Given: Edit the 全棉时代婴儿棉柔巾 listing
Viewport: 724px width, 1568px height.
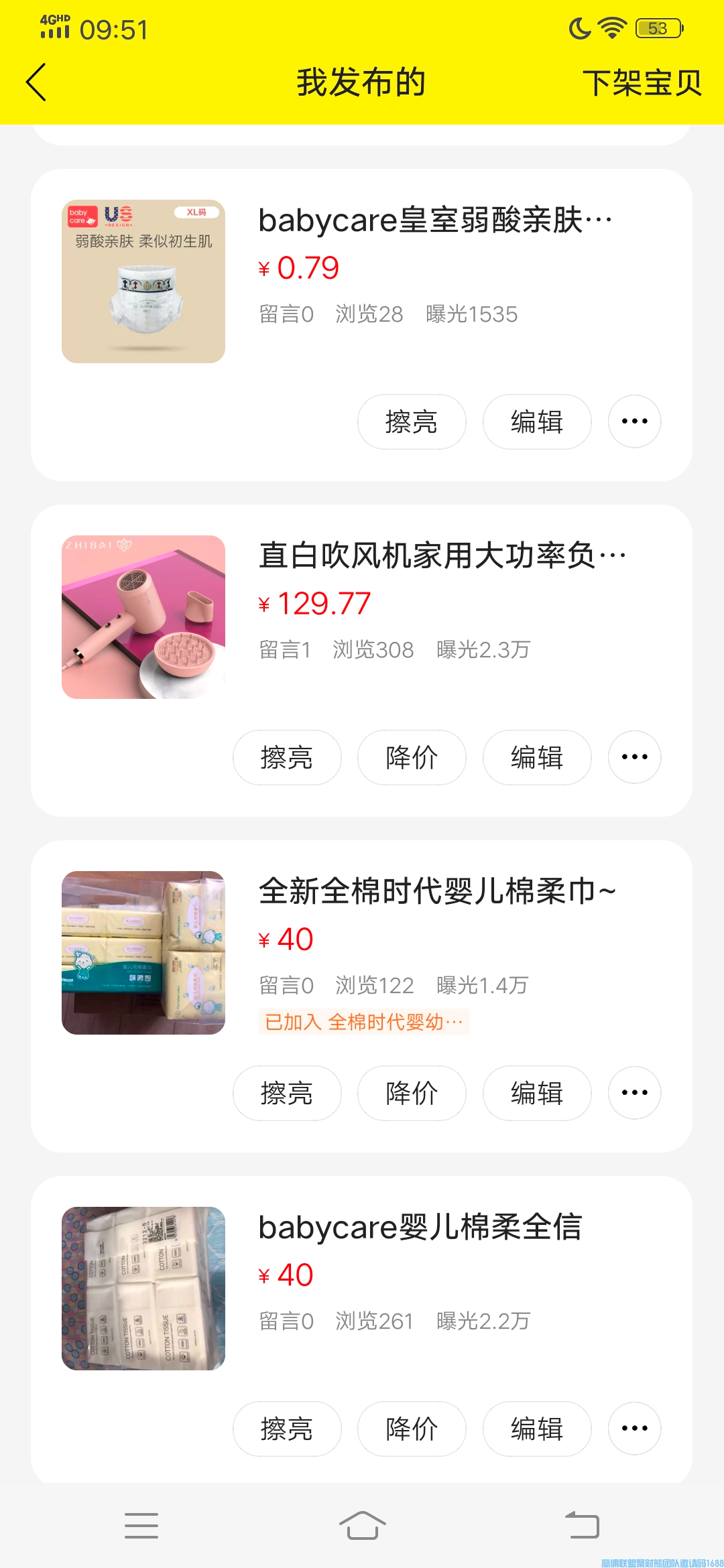Looking at the screenshot, I should [536, 1093].
